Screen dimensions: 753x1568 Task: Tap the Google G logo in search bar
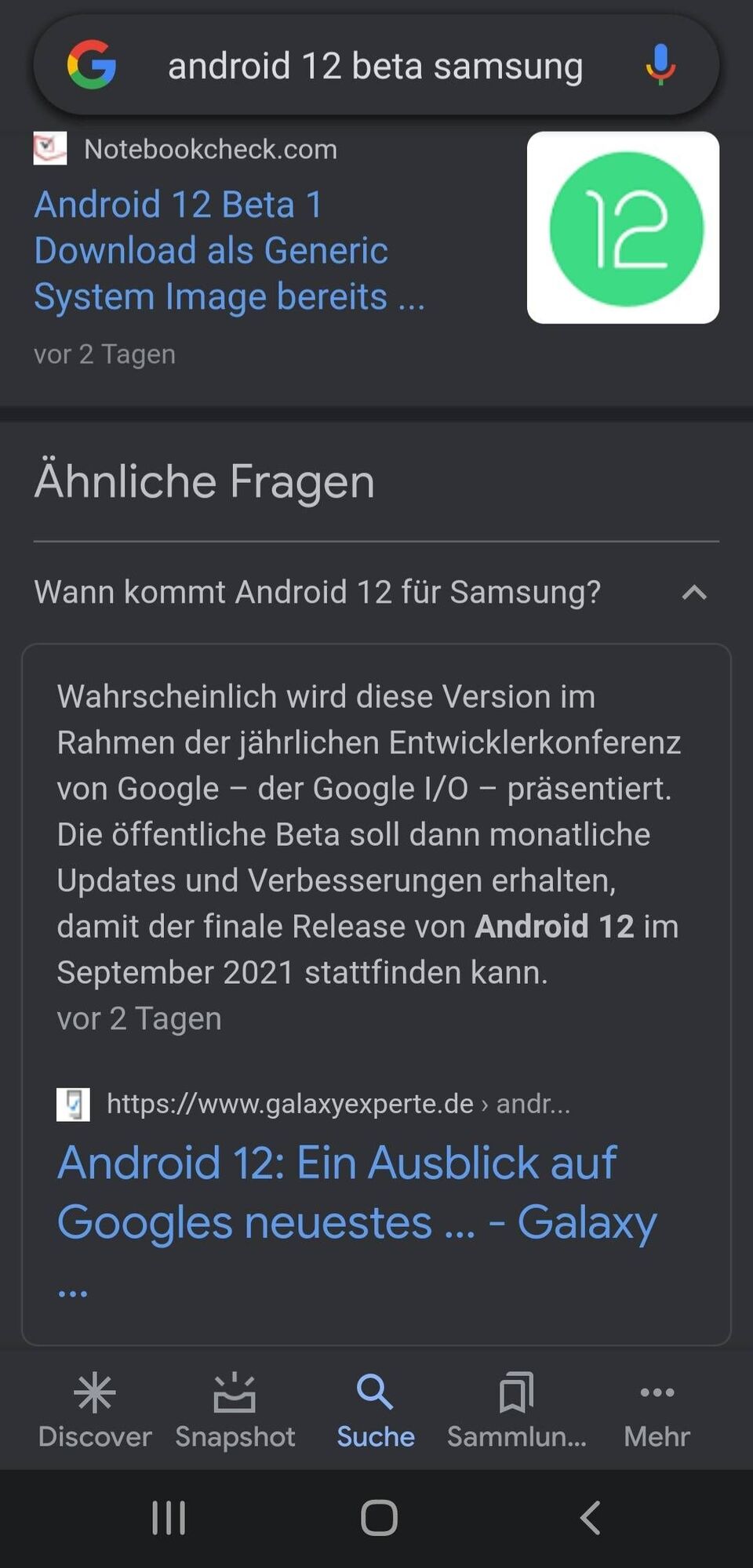(x=92, y=65)
